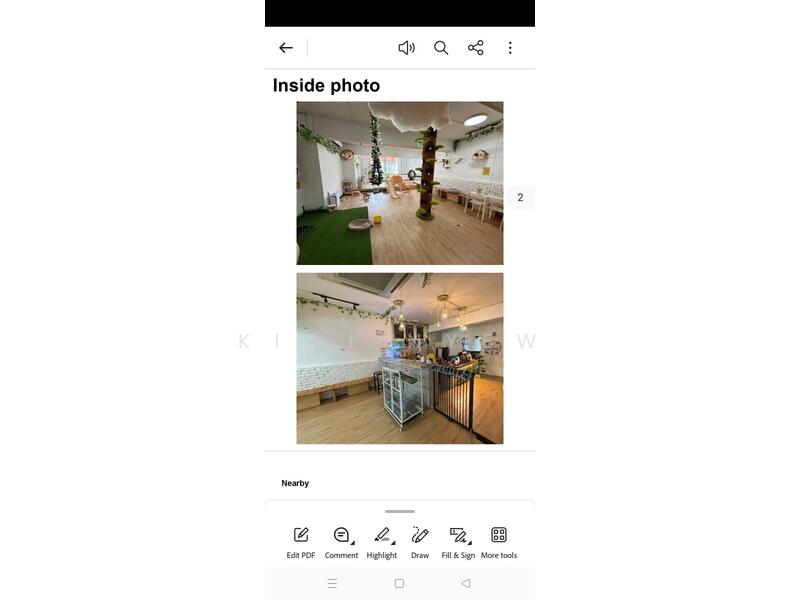Select the Comment tool
The image size is (800, 600).
point(341,542)
